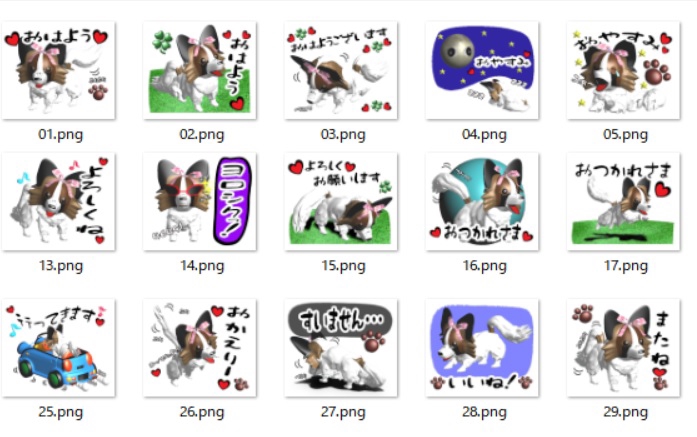Select the 02.png thumbnail
The height and width of the screenshot is (437, 697).
pos(201,70)
